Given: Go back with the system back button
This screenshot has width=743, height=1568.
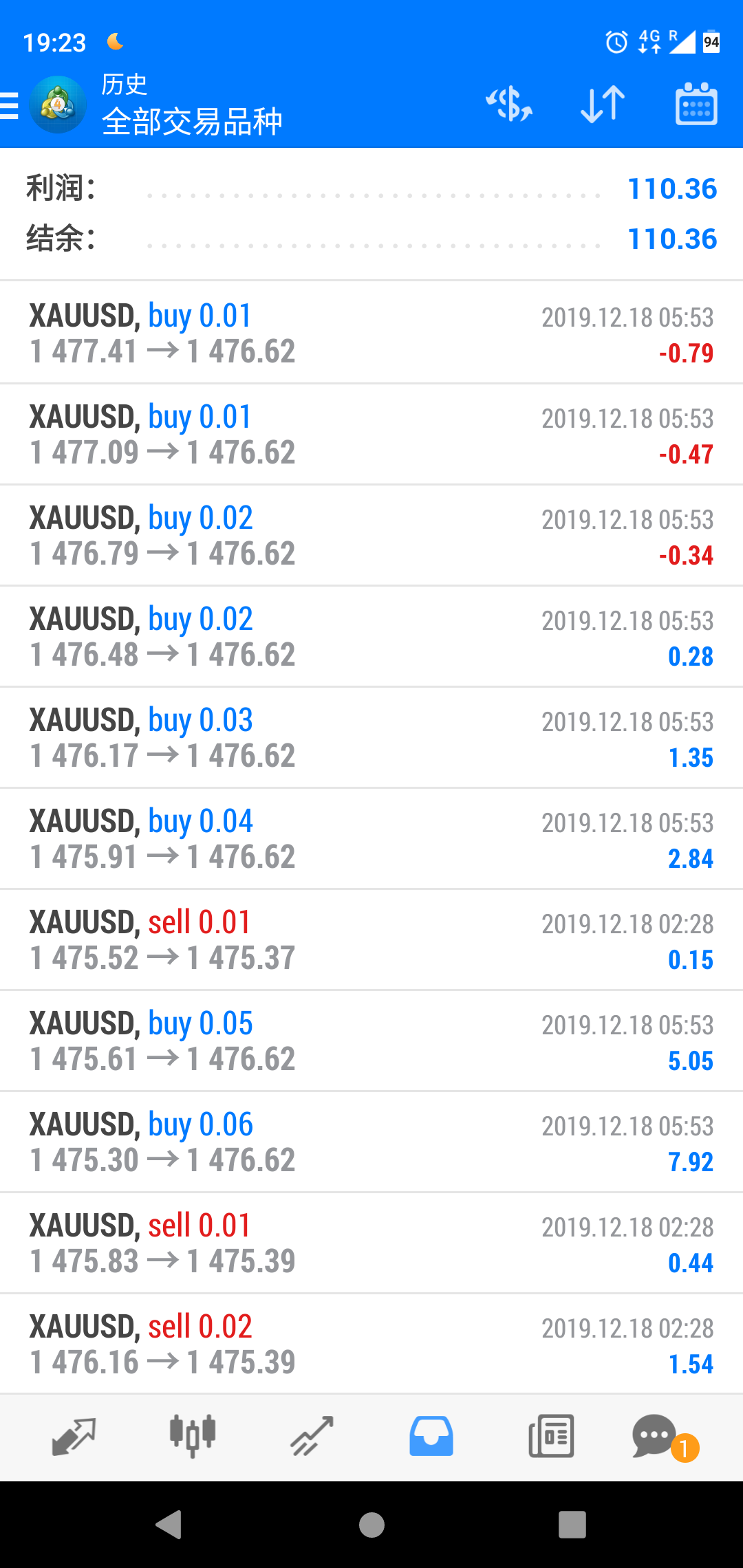Looking at the screenshot, I should click(x=169, y=1525).
